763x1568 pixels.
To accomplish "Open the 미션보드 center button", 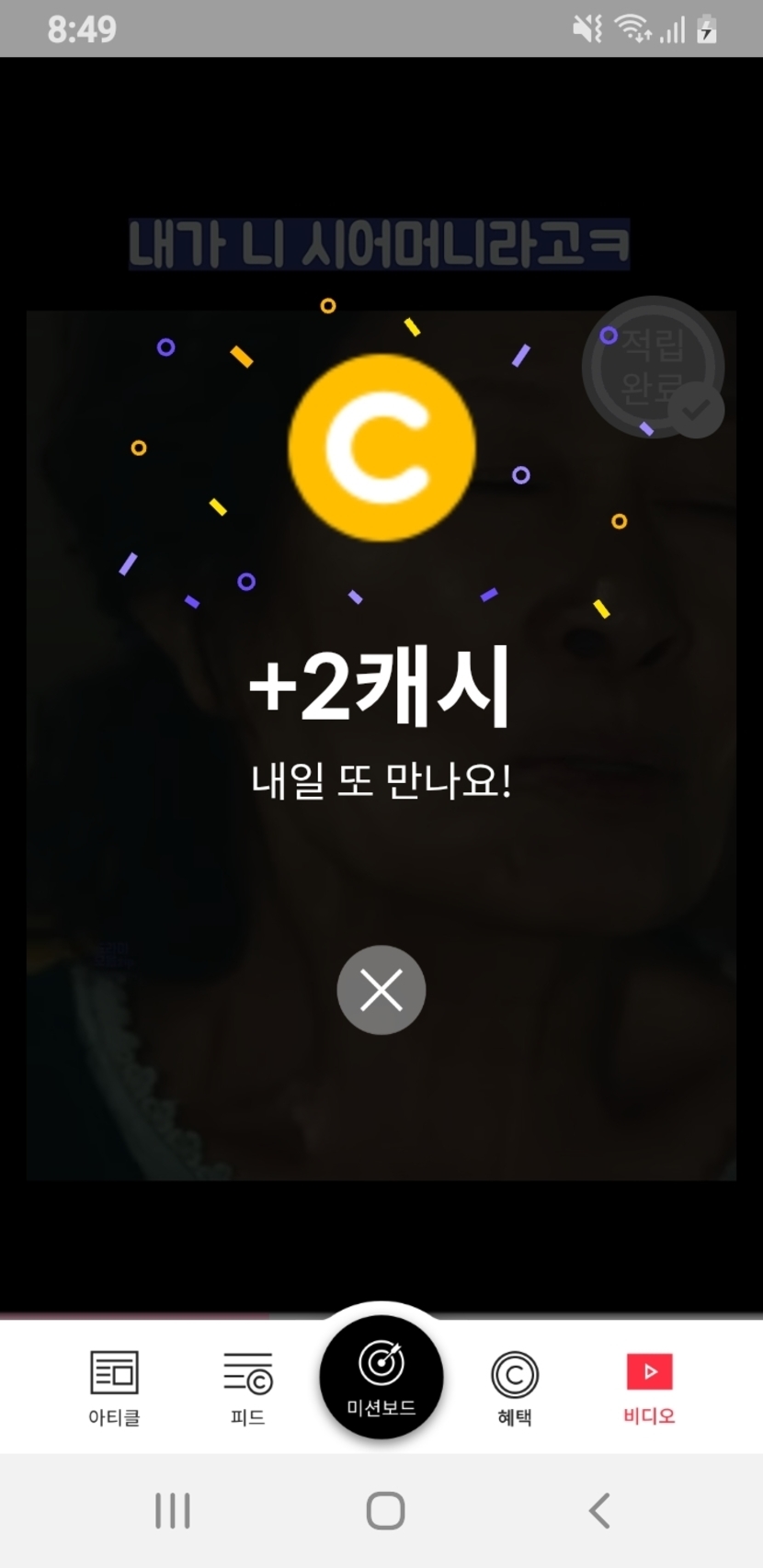I will pos(381,1378).
